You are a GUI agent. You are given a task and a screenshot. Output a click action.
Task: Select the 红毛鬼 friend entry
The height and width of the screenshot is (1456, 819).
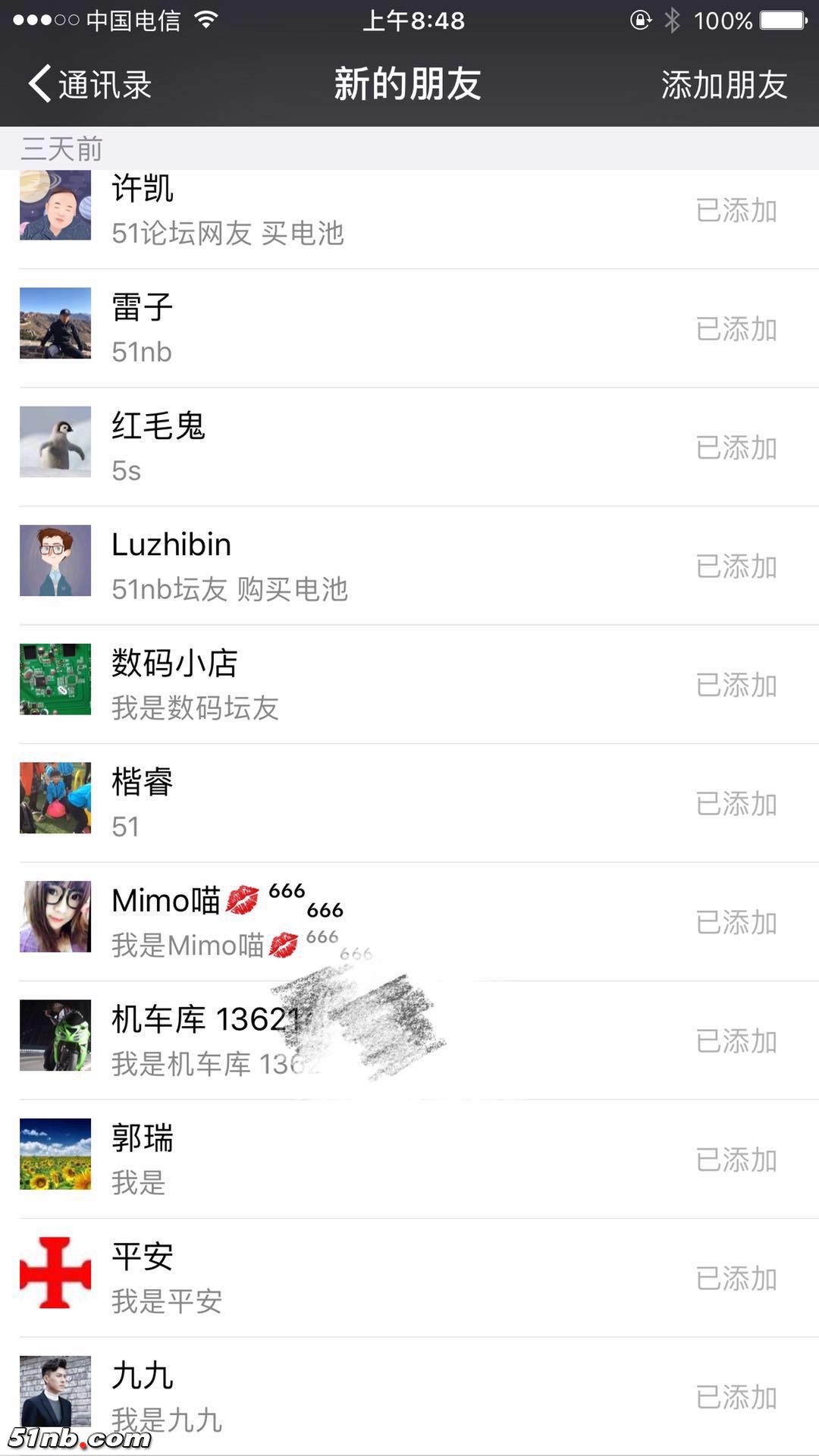pyautogui.click(x=379, y=447)
